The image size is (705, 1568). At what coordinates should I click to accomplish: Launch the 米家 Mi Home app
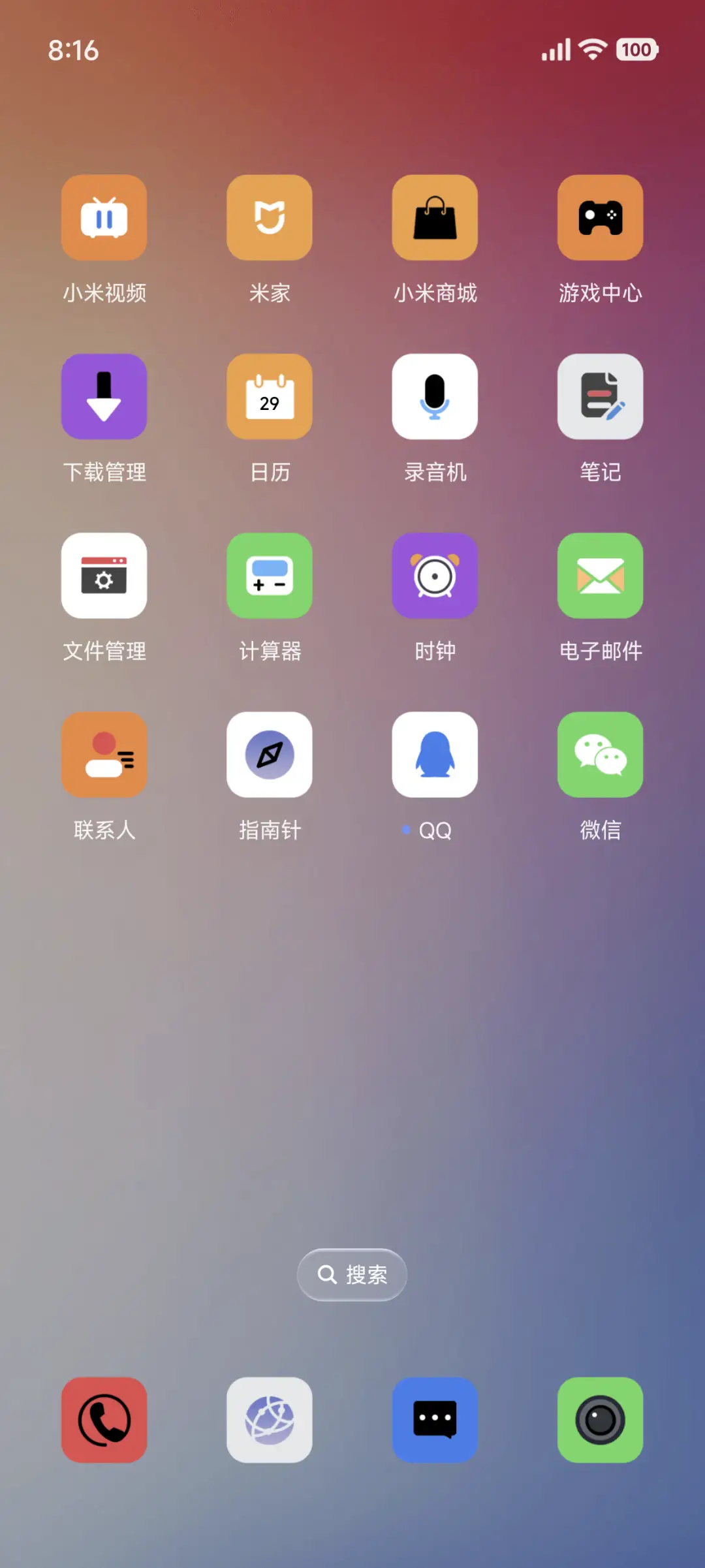click(x=270, y=217)
